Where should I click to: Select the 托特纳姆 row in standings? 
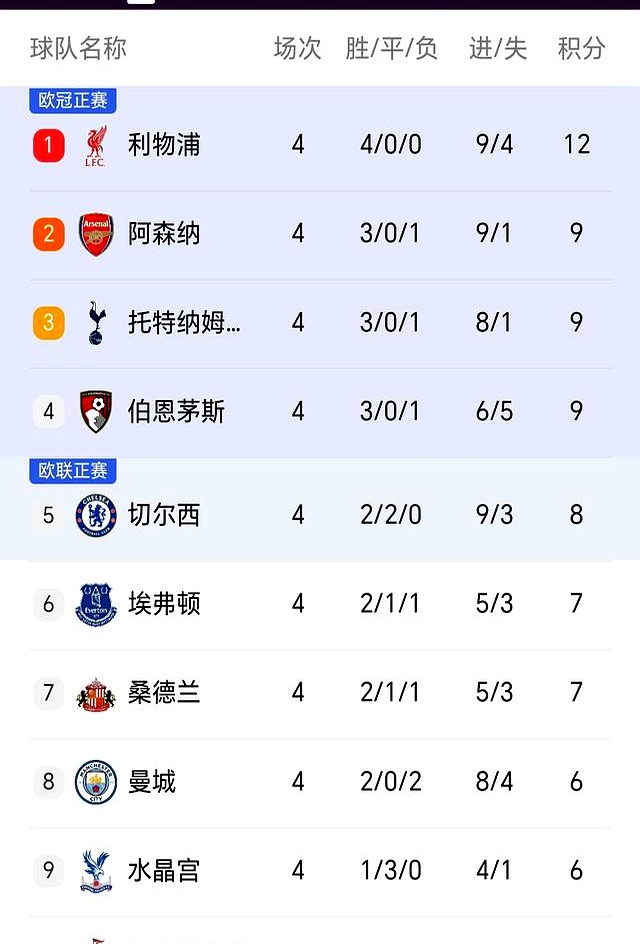[x=184, y=323]
